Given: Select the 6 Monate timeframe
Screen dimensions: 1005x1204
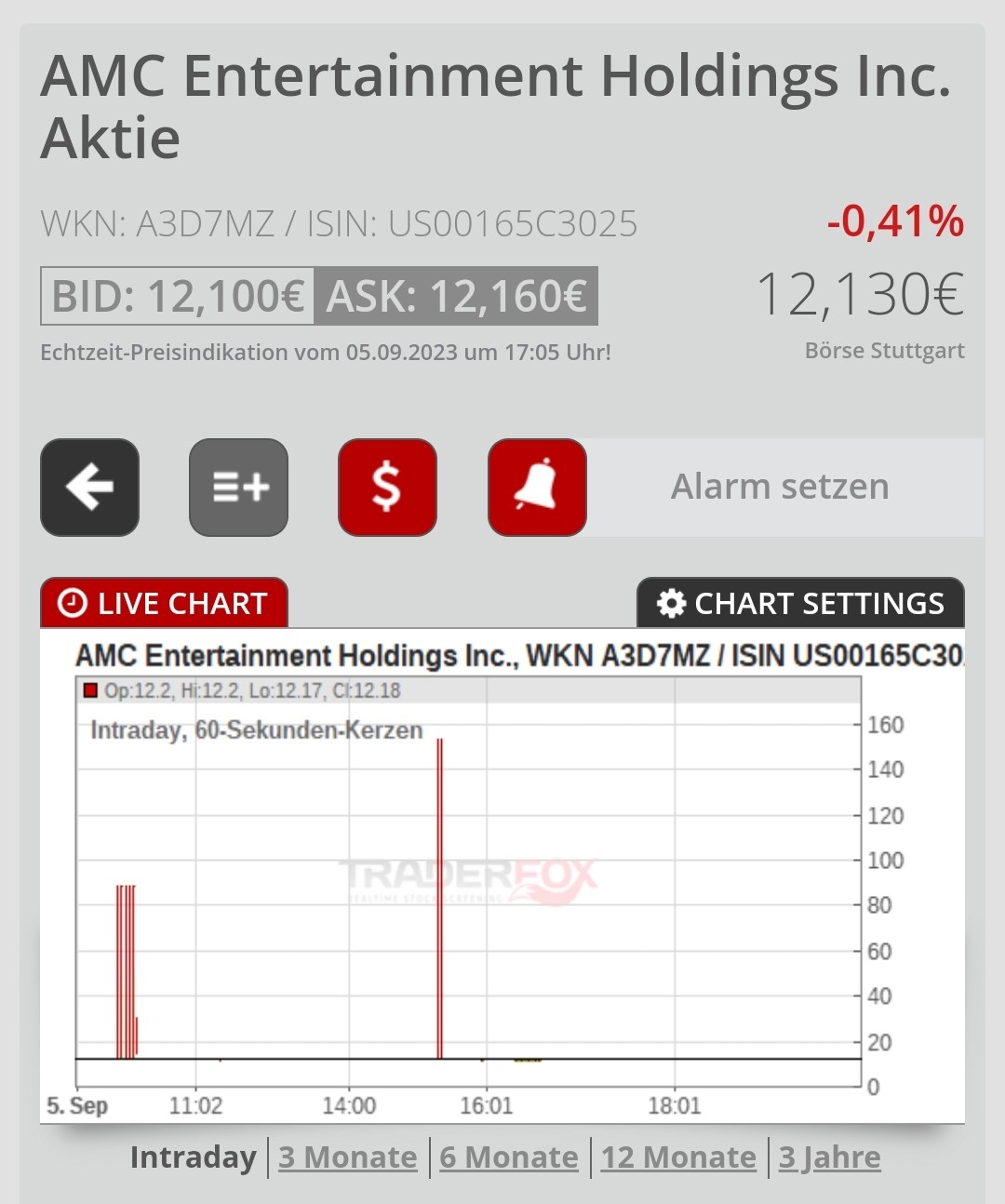Looking at the screenshot, I should coord(508,1157).
